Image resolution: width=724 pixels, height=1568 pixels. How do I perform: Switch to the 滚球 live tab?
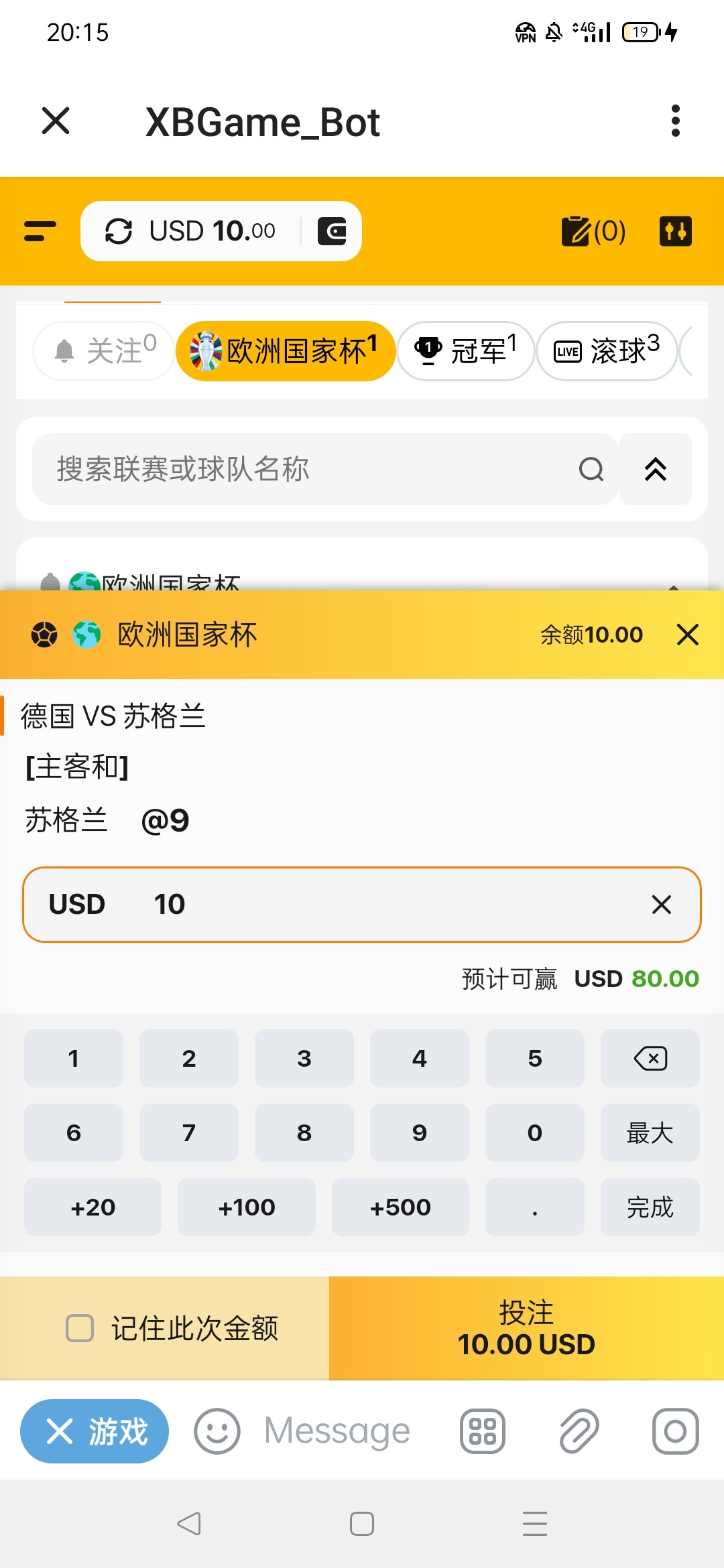pyautogui.click(x=607, y=351)
